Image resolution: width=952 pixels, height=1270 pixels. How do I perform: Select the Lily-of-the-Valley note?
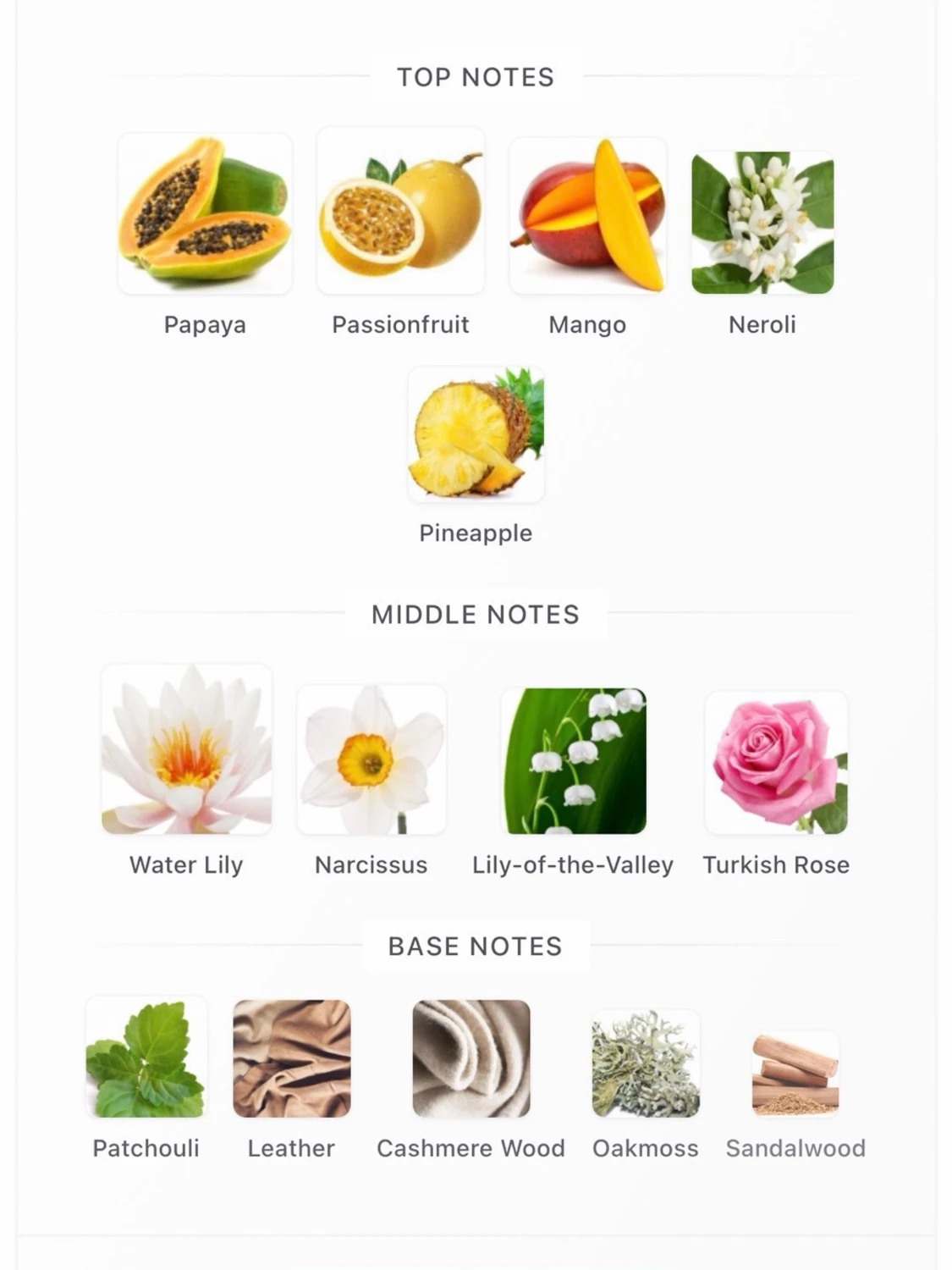(573, 761)
